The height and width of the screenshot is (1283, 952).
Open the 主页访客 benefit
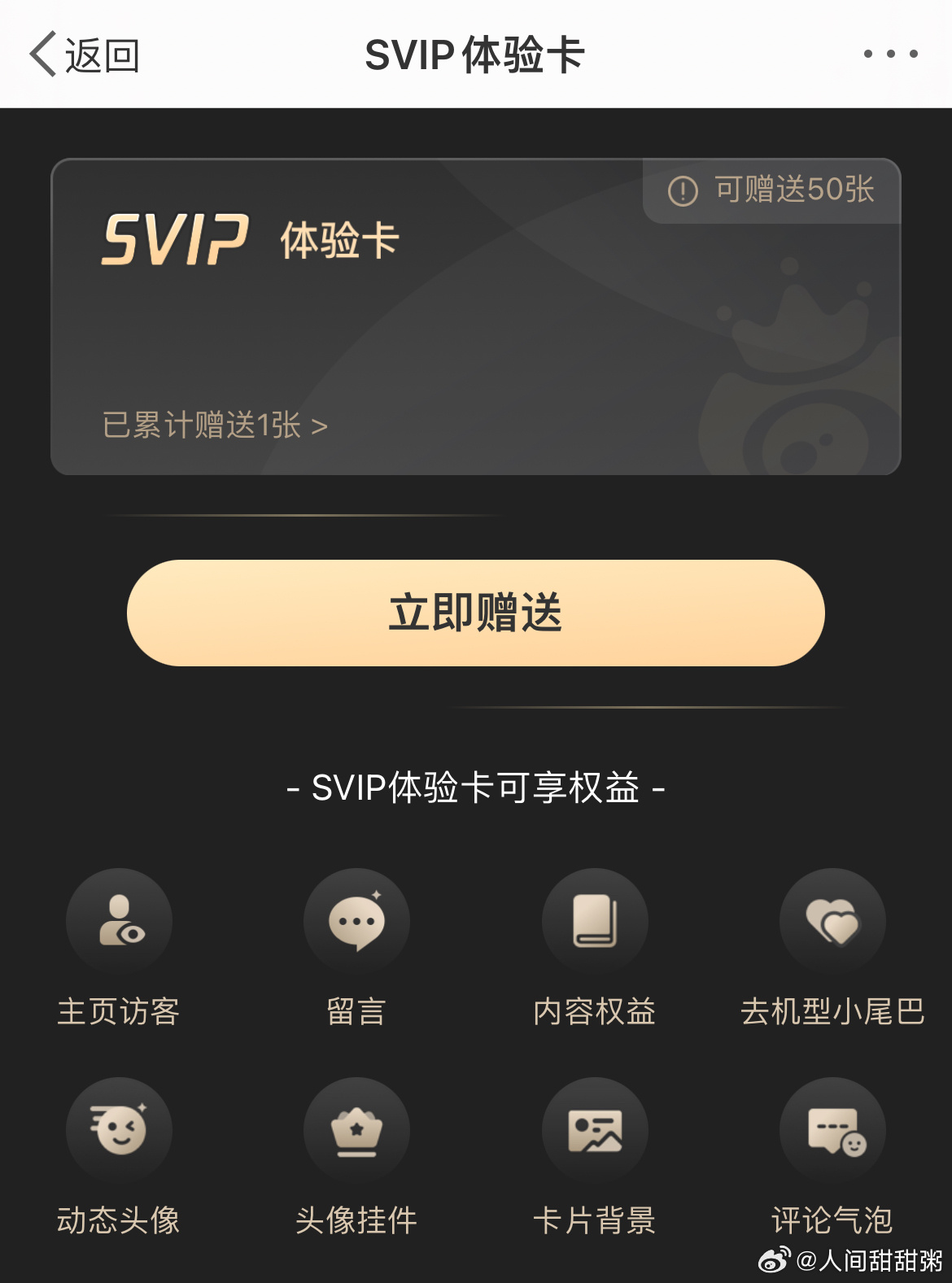coord(119,921)
